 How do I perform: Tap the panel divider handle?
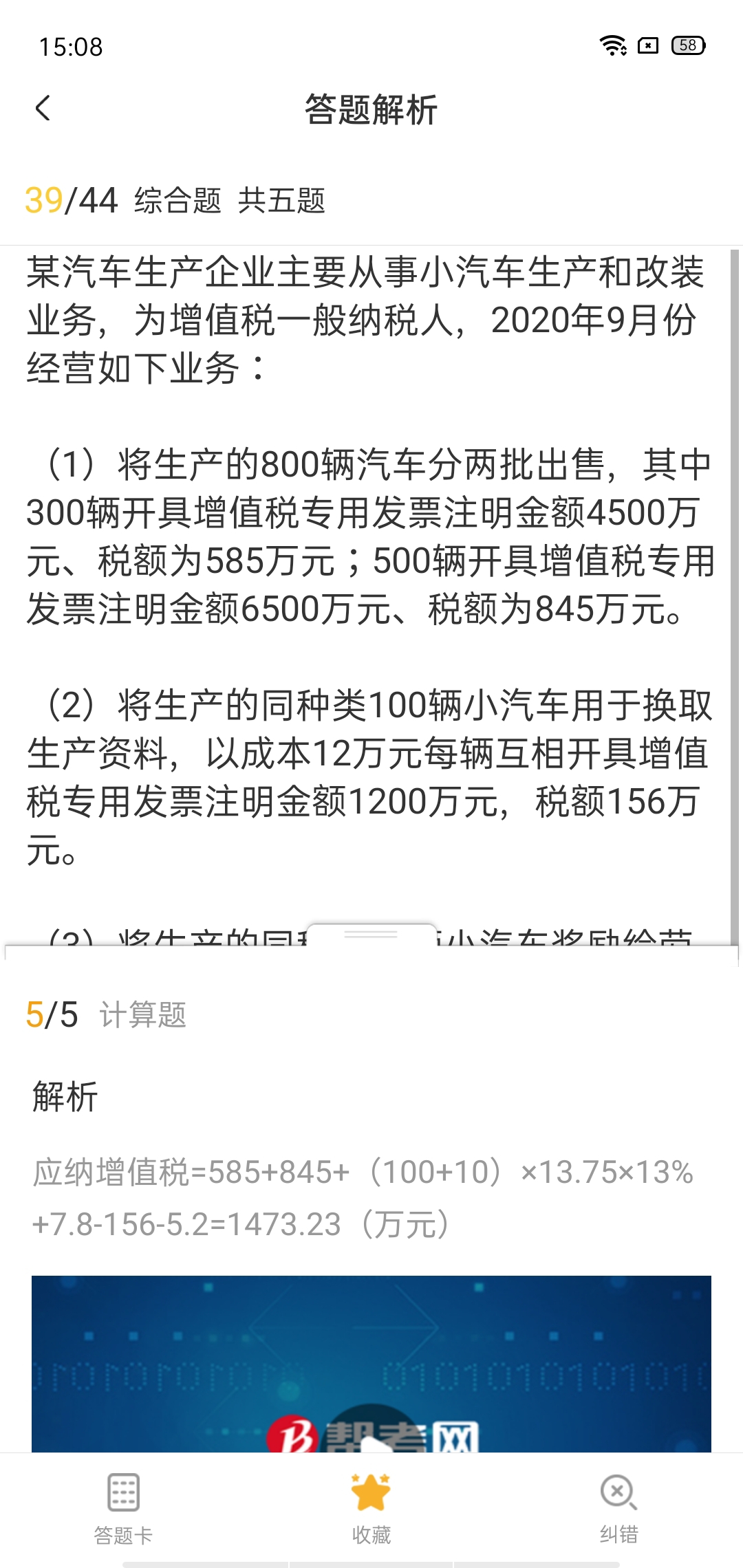(371, 936)
